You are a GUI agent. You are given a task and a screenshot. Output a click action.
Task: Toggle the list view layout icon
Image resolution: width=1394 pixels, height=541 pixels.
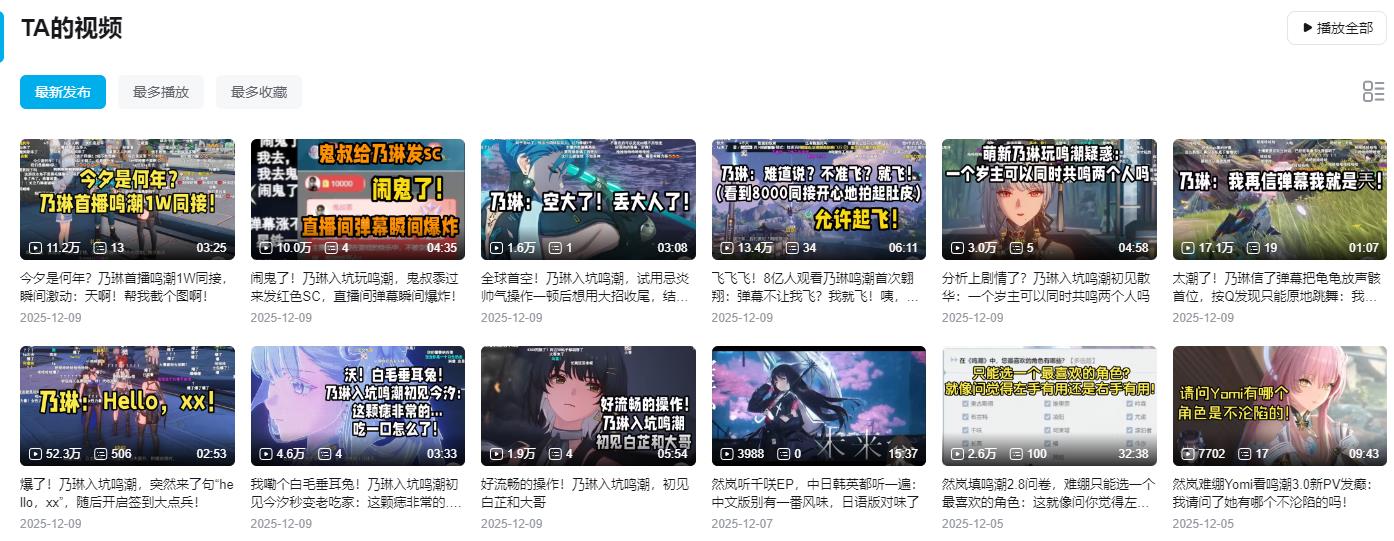coord(1373,92)
